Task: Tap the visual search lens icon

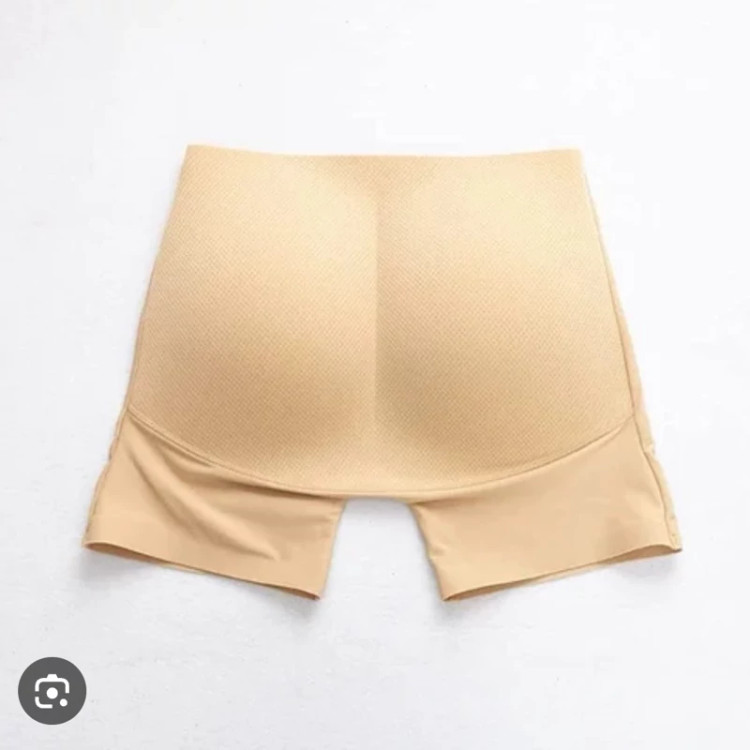Action: pyautogui.click(x=52, y=691)
